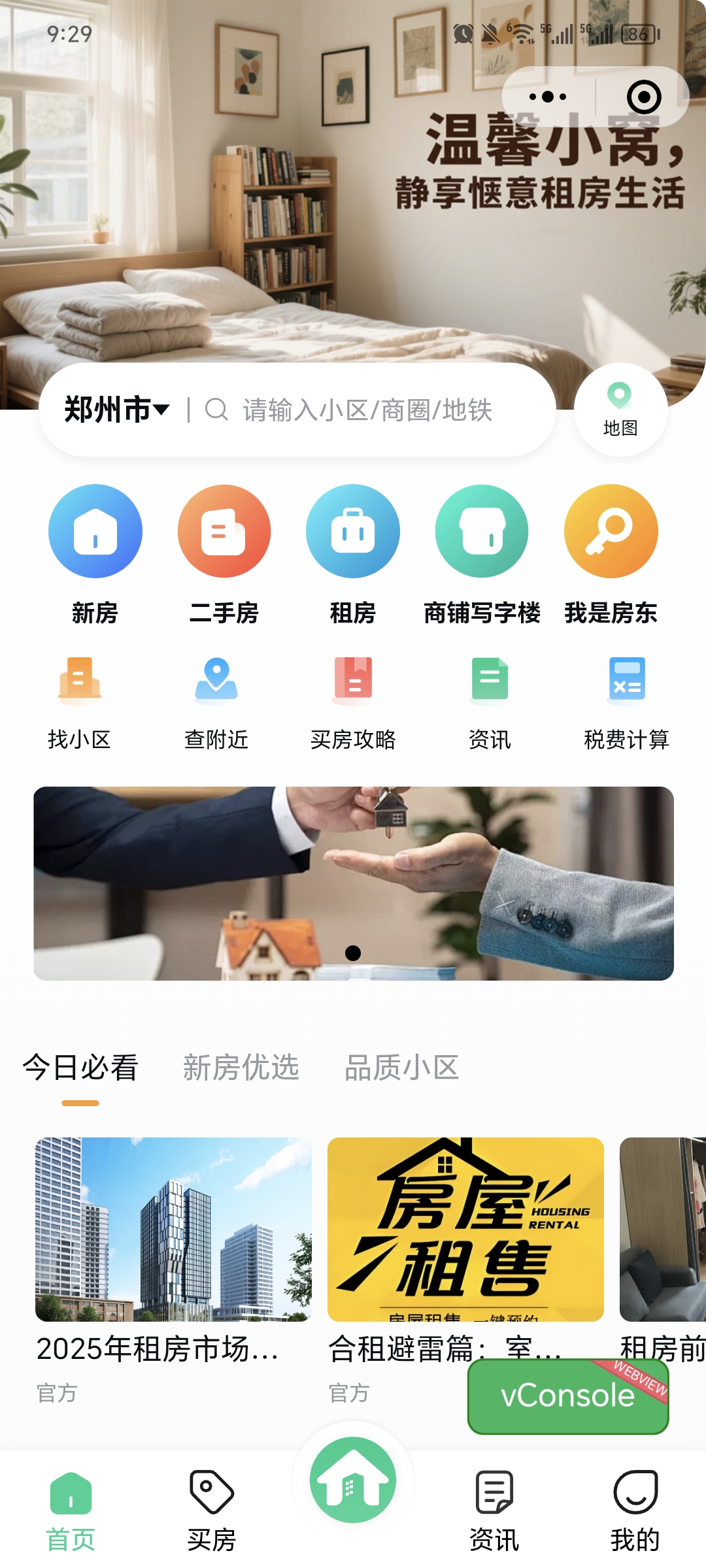Open the 找小区 shortcut
Screen dimensions: 706x1568
[x=79, y=703]
